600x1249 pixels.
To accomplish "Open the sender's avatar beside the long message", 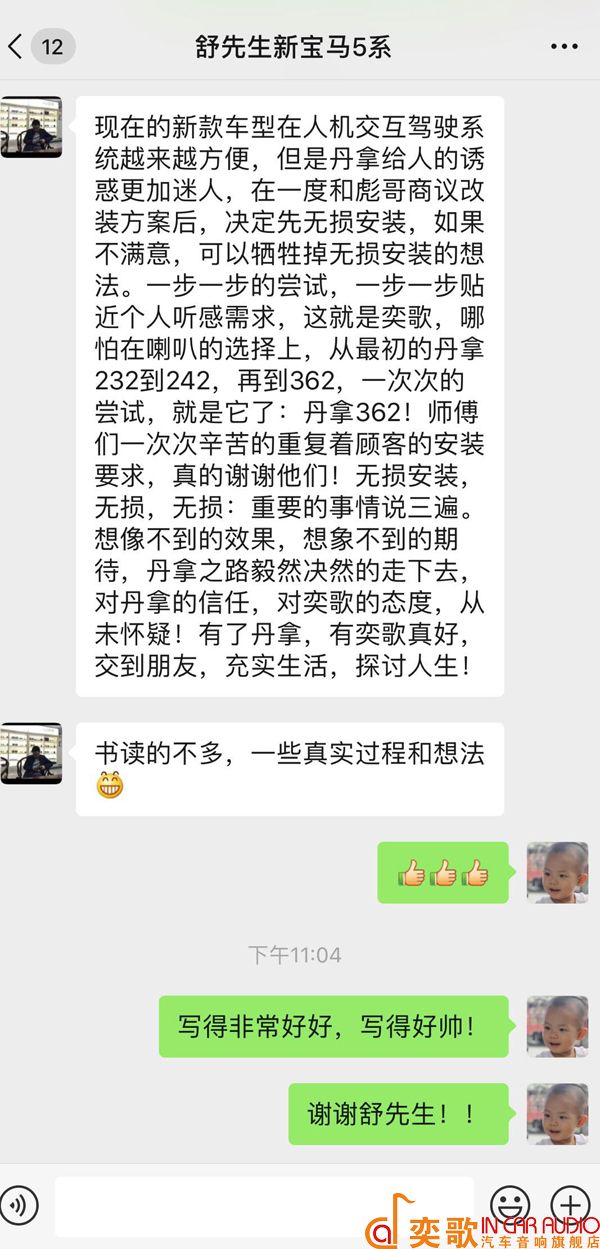I will (x=31, y=128).
